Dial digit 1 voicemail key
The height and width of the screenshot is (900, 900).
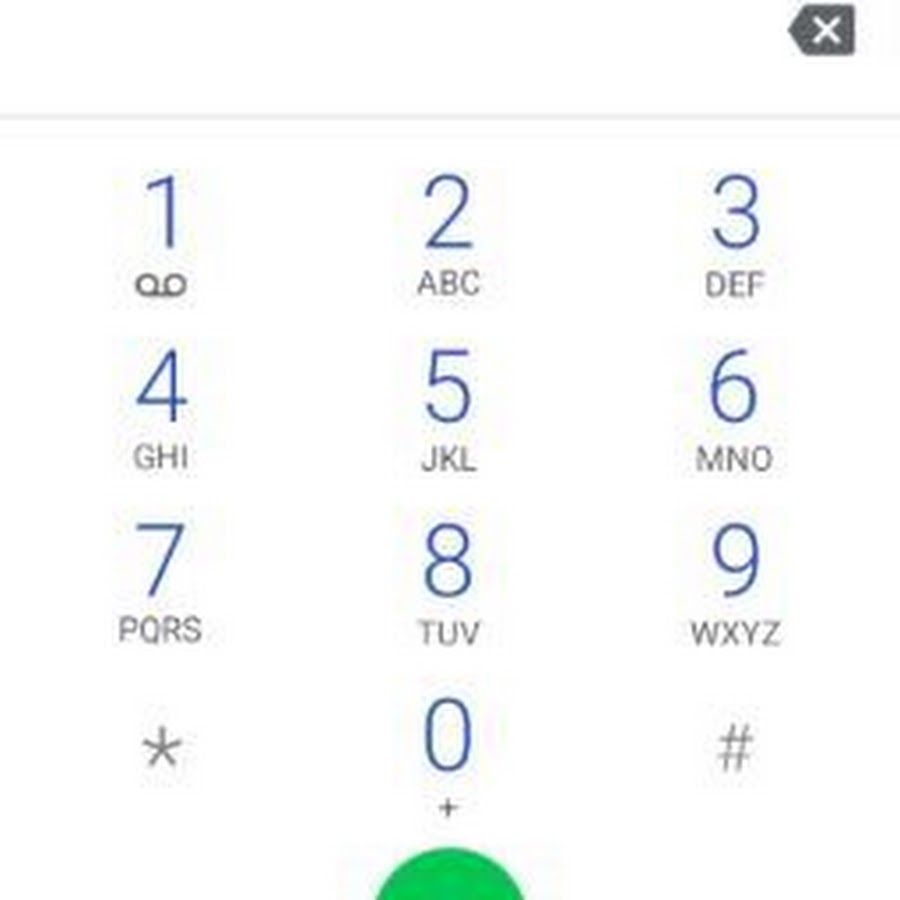161,235
